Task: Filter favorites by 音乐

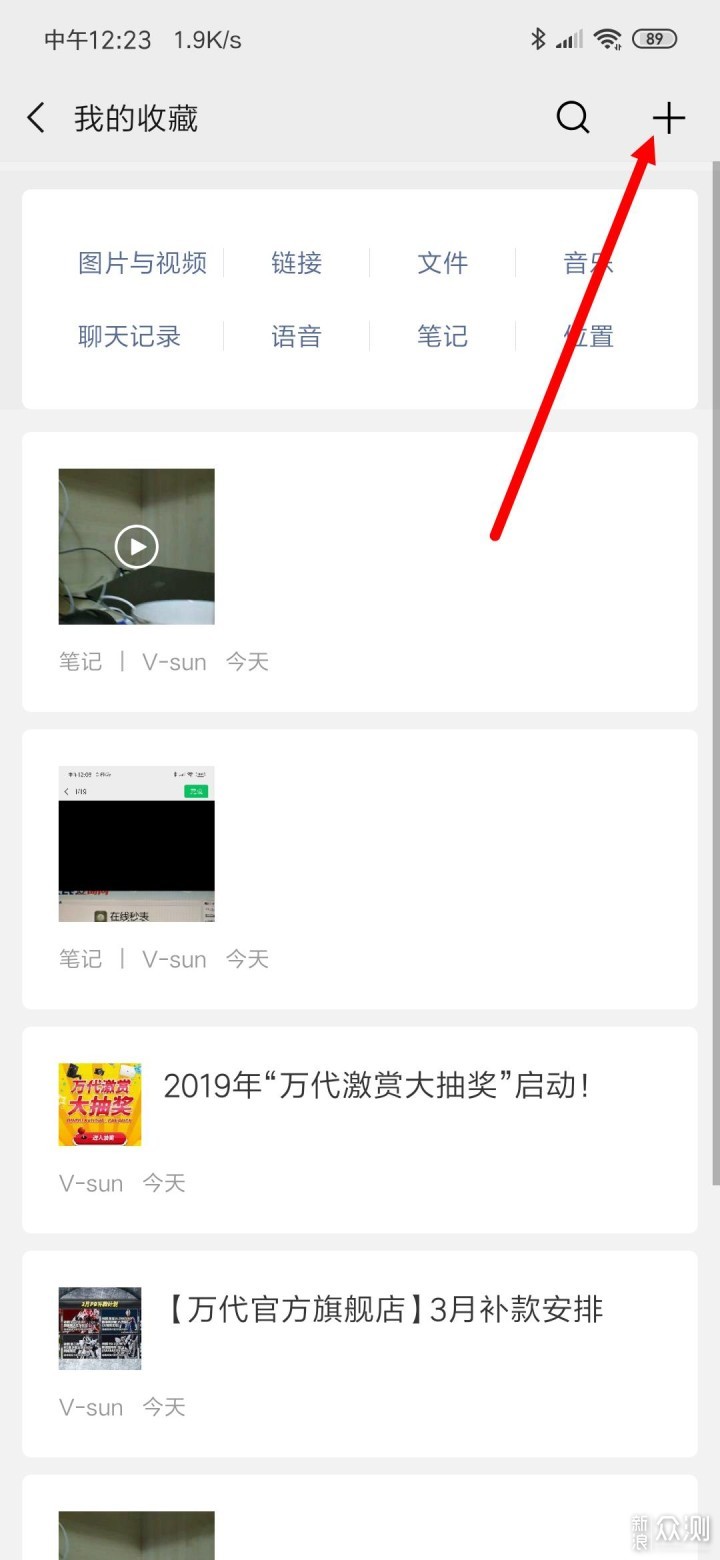Action: click(x=588, y=263)
